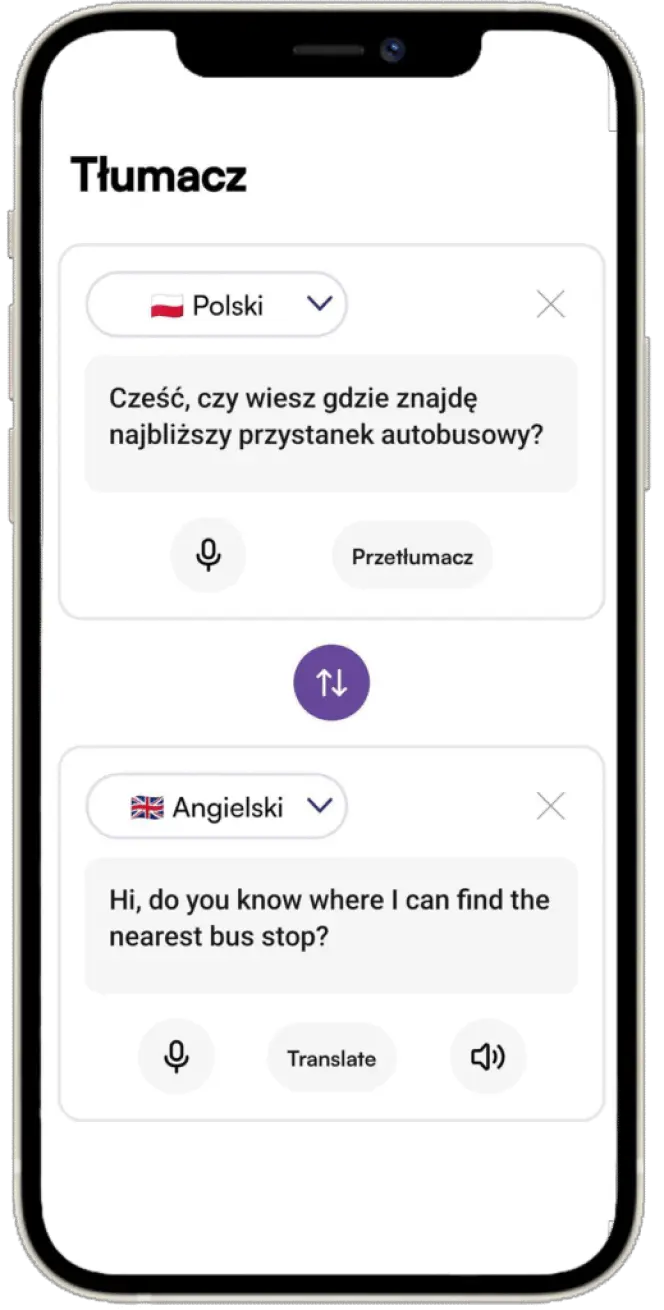Tap the Przetłumacz button
Image resolution: width=664 pixels, height=1310 pixels.
pyautogui.click(x=412, y=557)
